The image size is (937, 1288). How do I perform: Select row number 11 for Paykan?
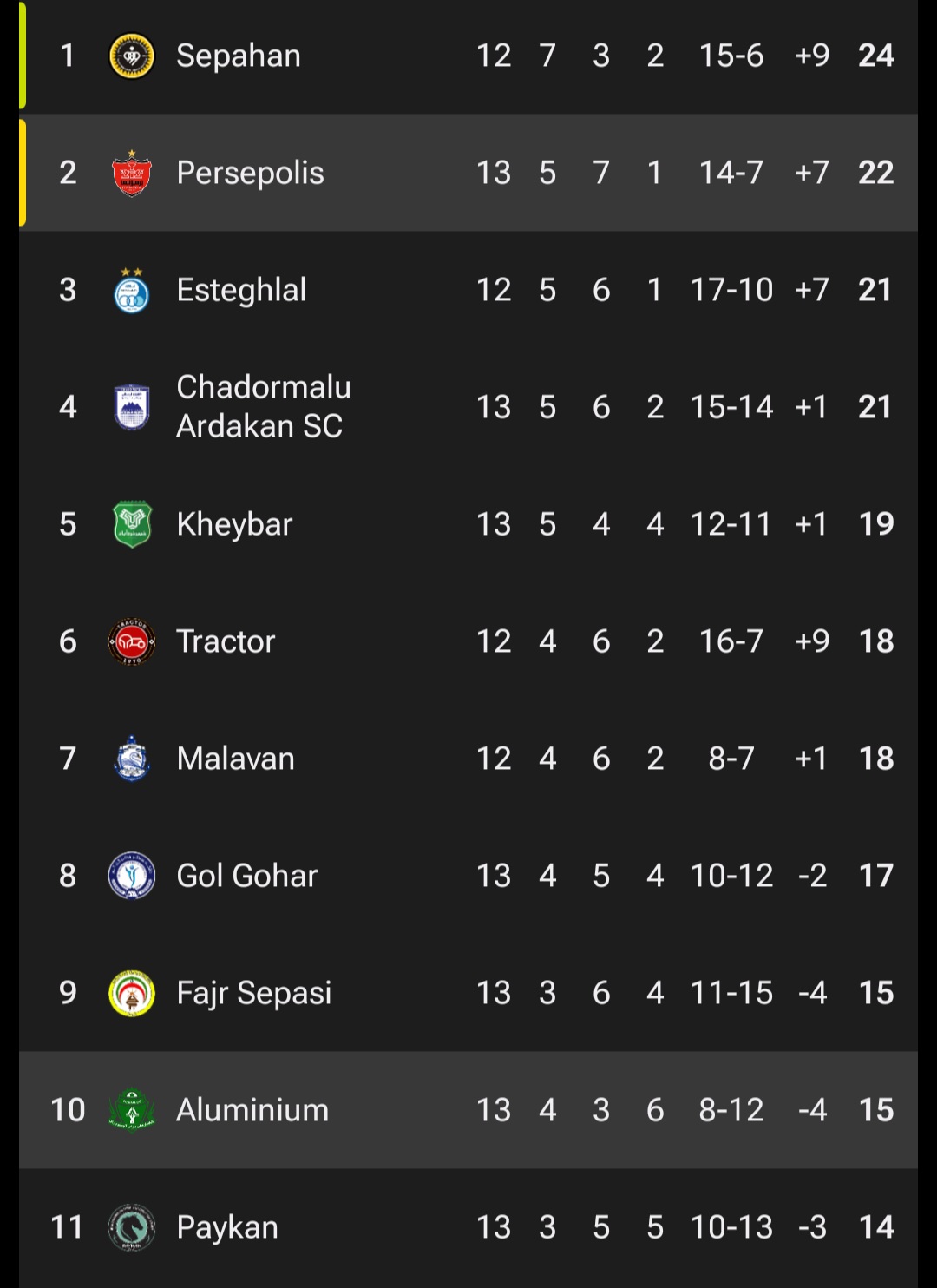click(68, 1226)
